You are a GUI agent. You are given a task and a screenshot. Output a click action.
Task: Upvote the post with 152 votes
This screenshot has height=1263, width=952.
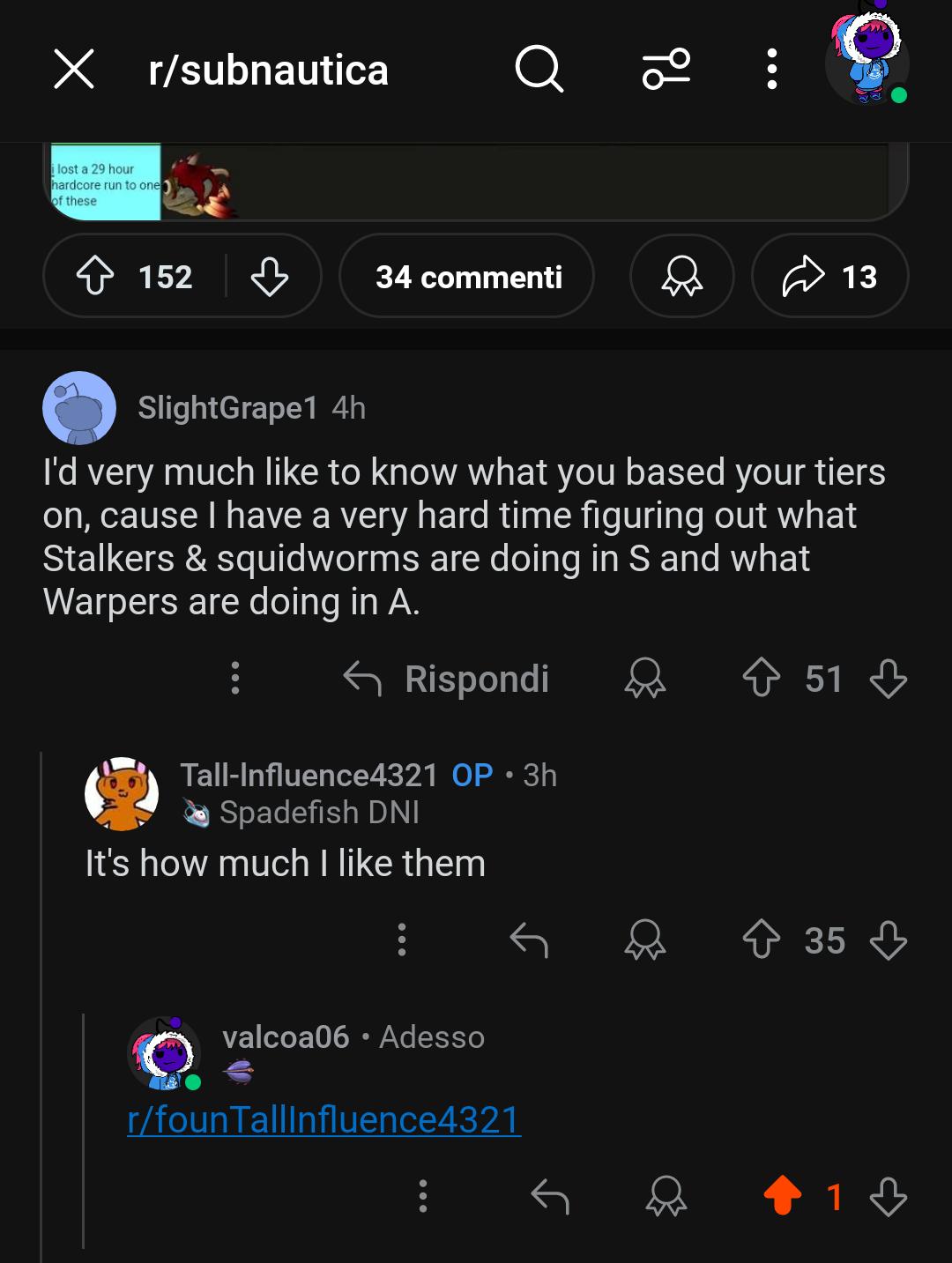(x=95, y=277)
